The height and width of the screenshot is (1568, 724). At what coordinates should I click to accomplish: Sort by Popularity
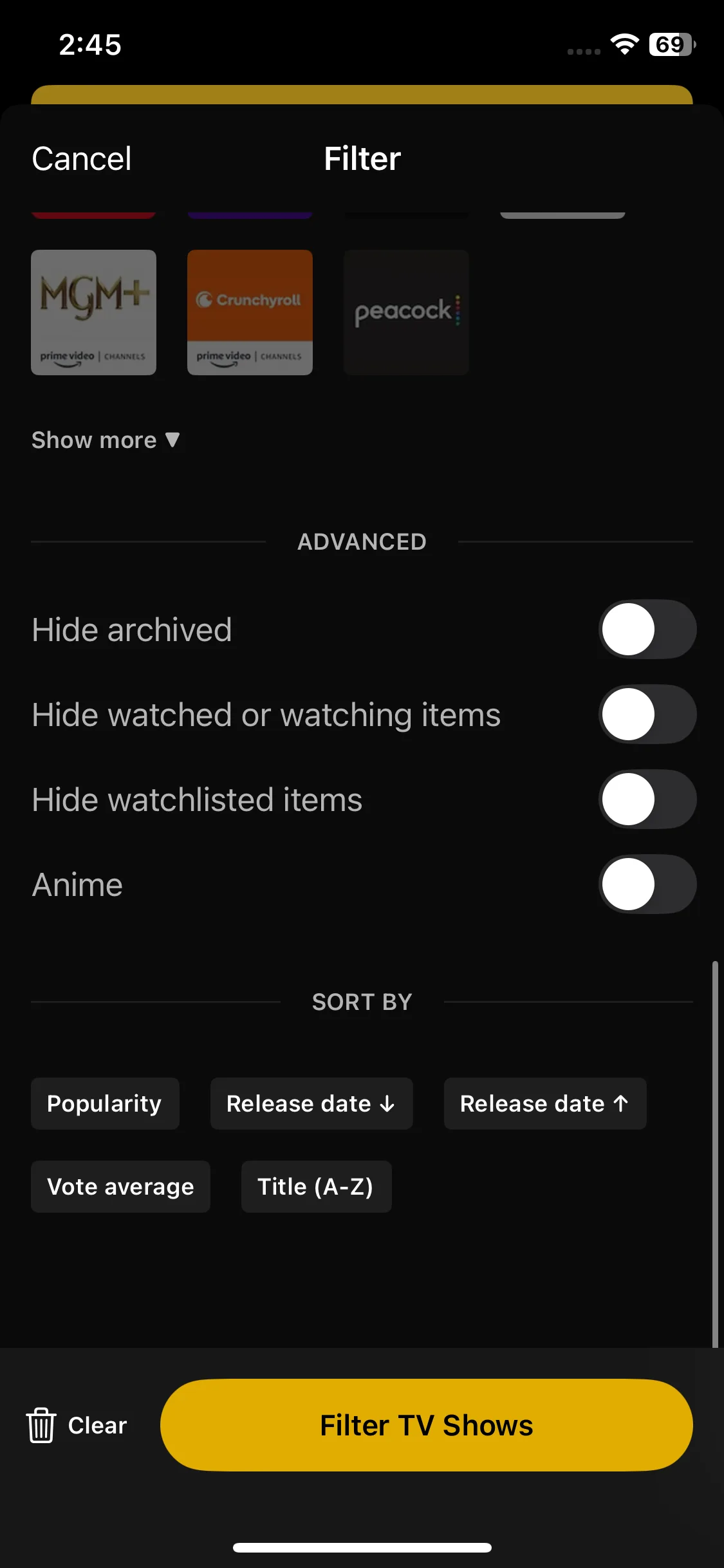(x=105, y=1104)
